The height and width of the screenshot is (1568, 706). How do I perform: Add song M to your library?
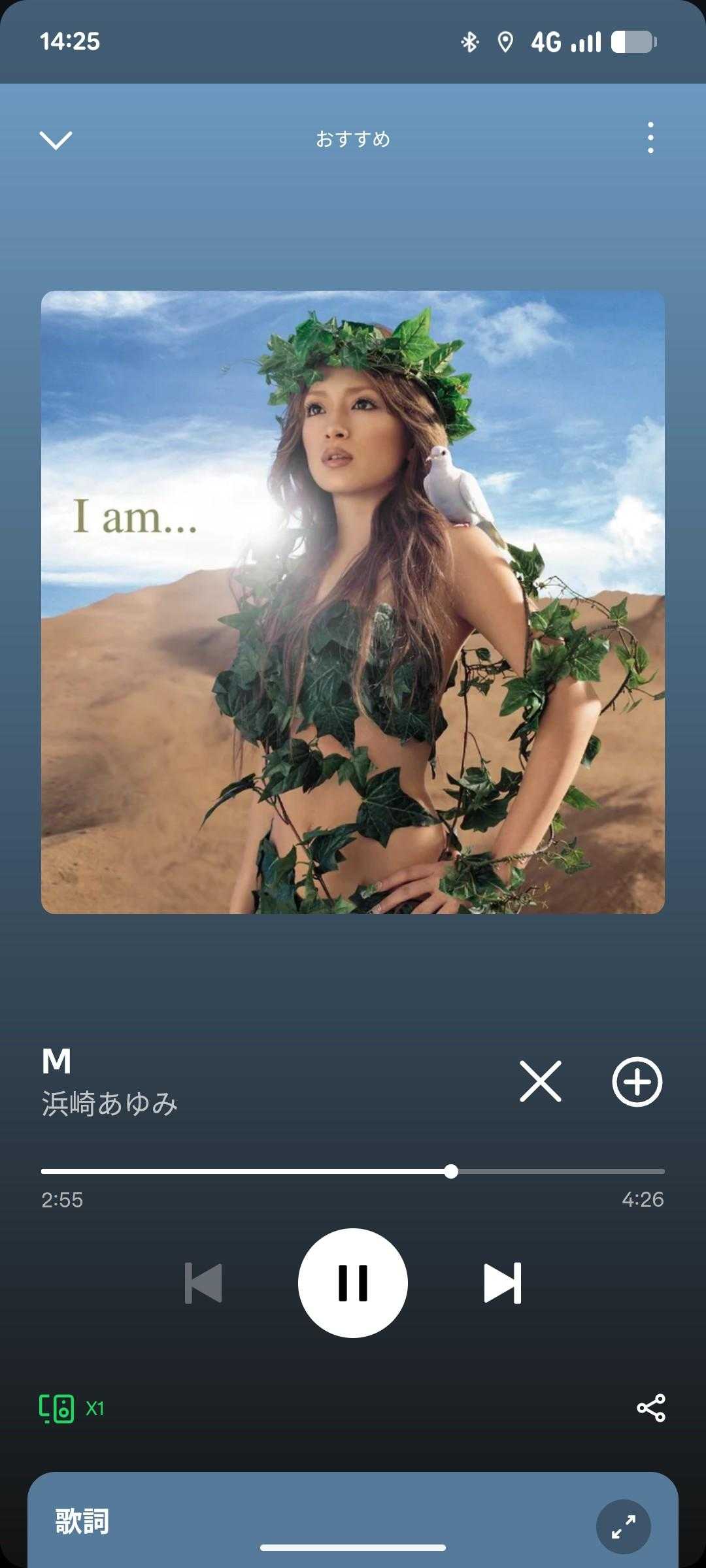click(x=637, y=1081)
